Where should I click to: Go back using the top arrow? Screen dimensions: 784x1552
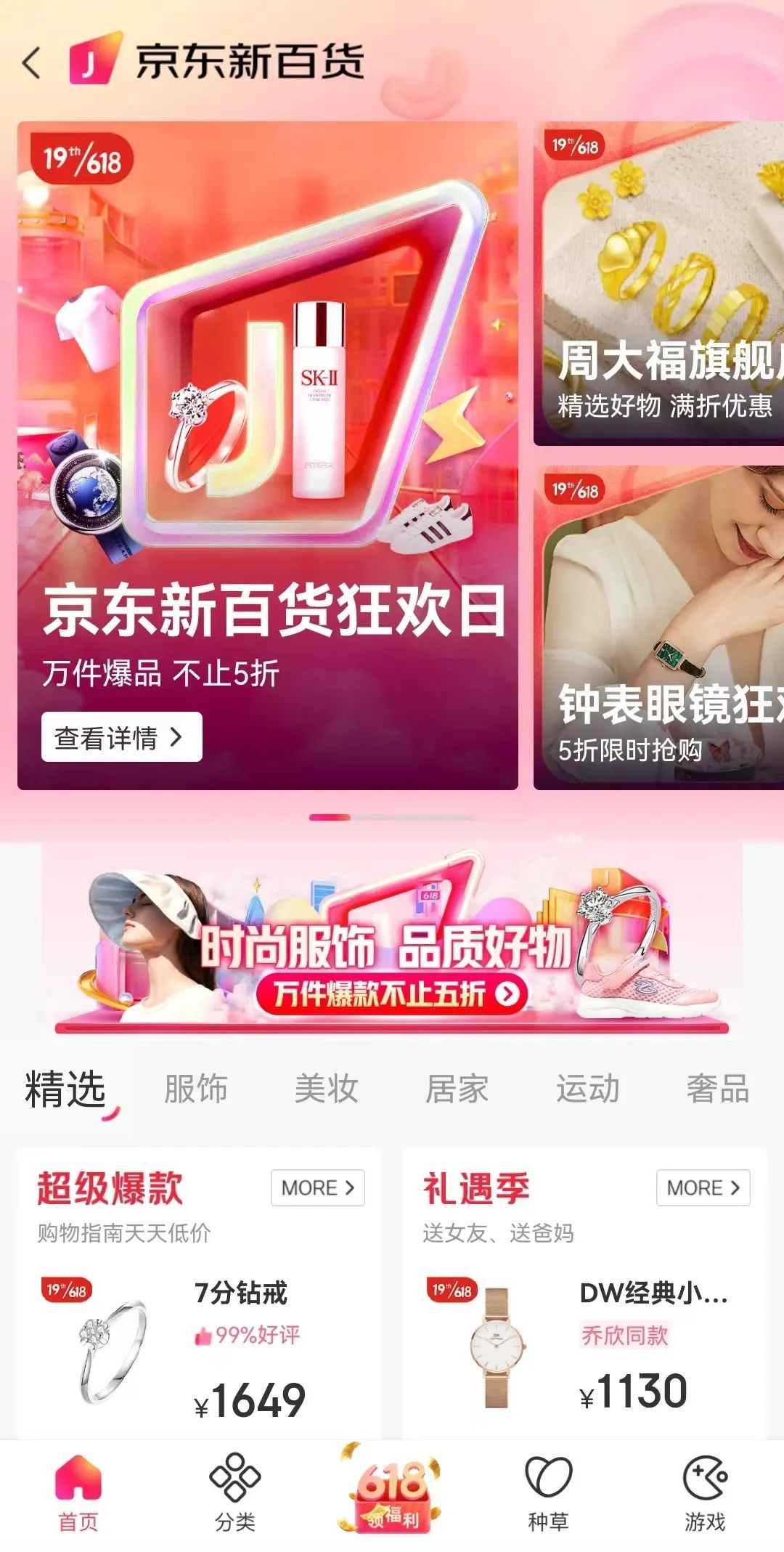[x=31, y=62]
